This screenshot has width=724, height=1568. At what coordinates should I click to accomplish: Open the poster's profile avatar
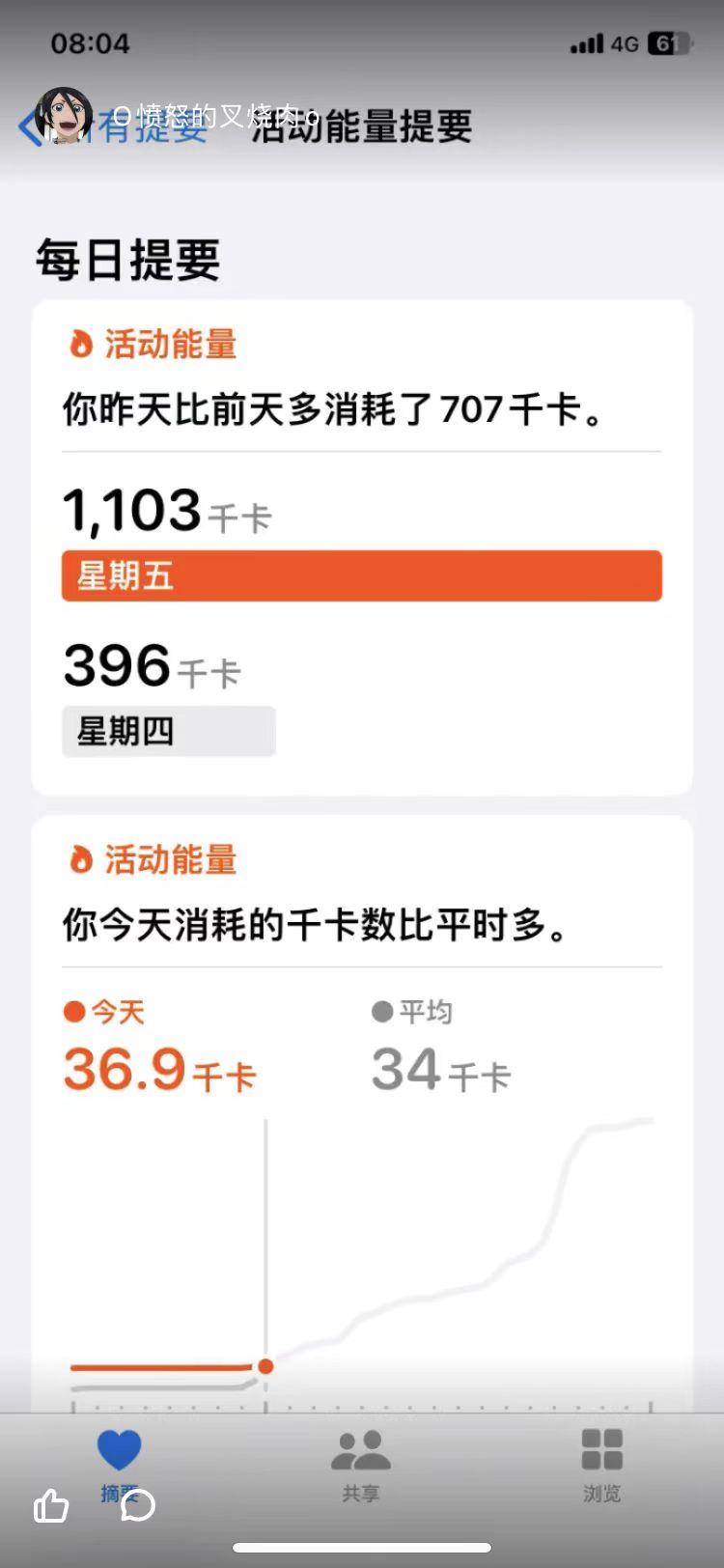[64, 116]
